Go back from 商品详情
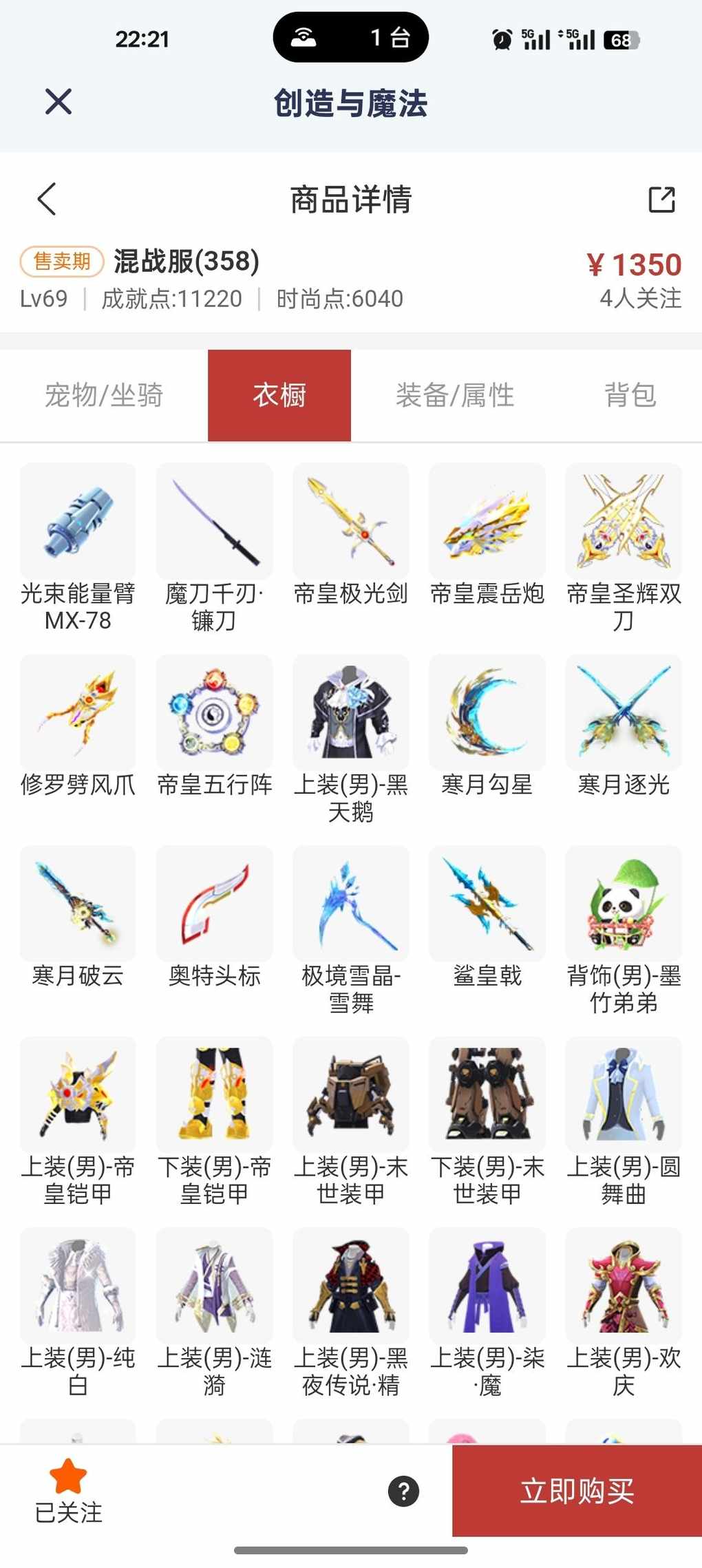The width and height of the screenshot is (702, 1568). click(x=47, y=200)
